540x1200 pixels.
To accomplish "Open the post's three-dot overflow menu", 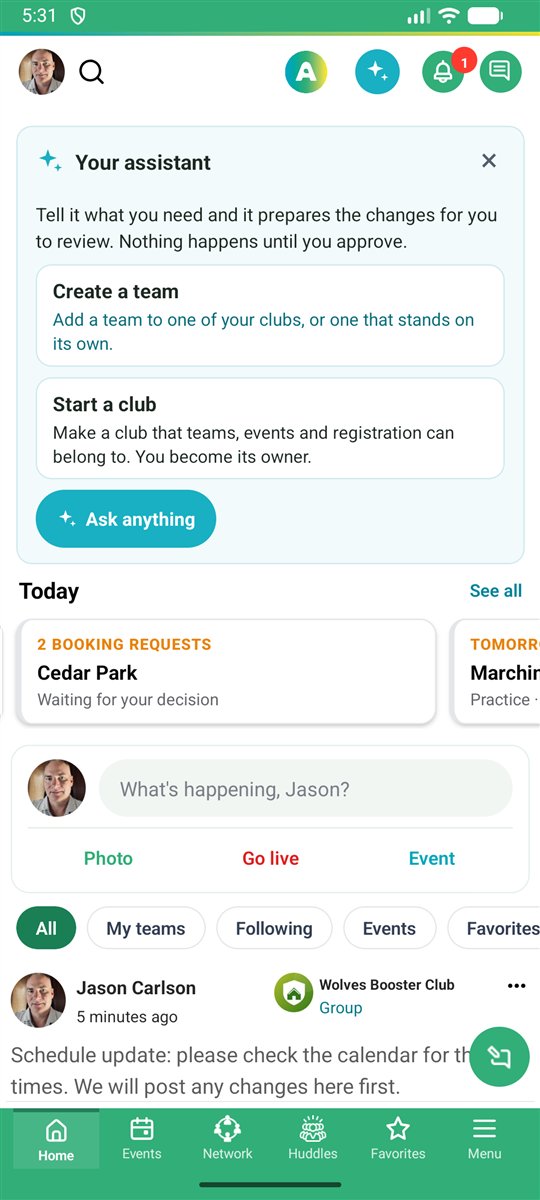I will click(516, 986).
